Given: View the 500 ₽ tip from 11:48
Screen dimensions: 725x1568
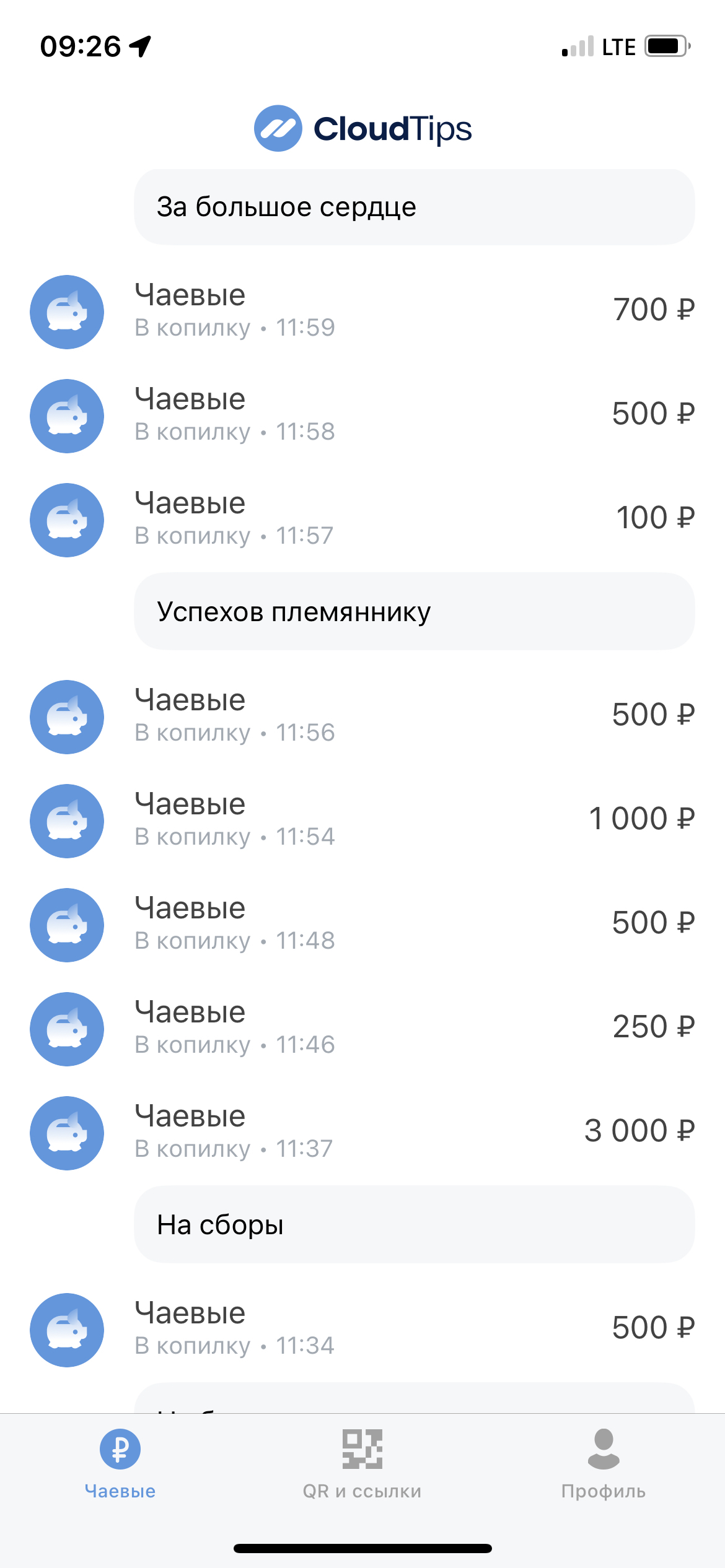Looking at the screenshot, I should 362,925.
